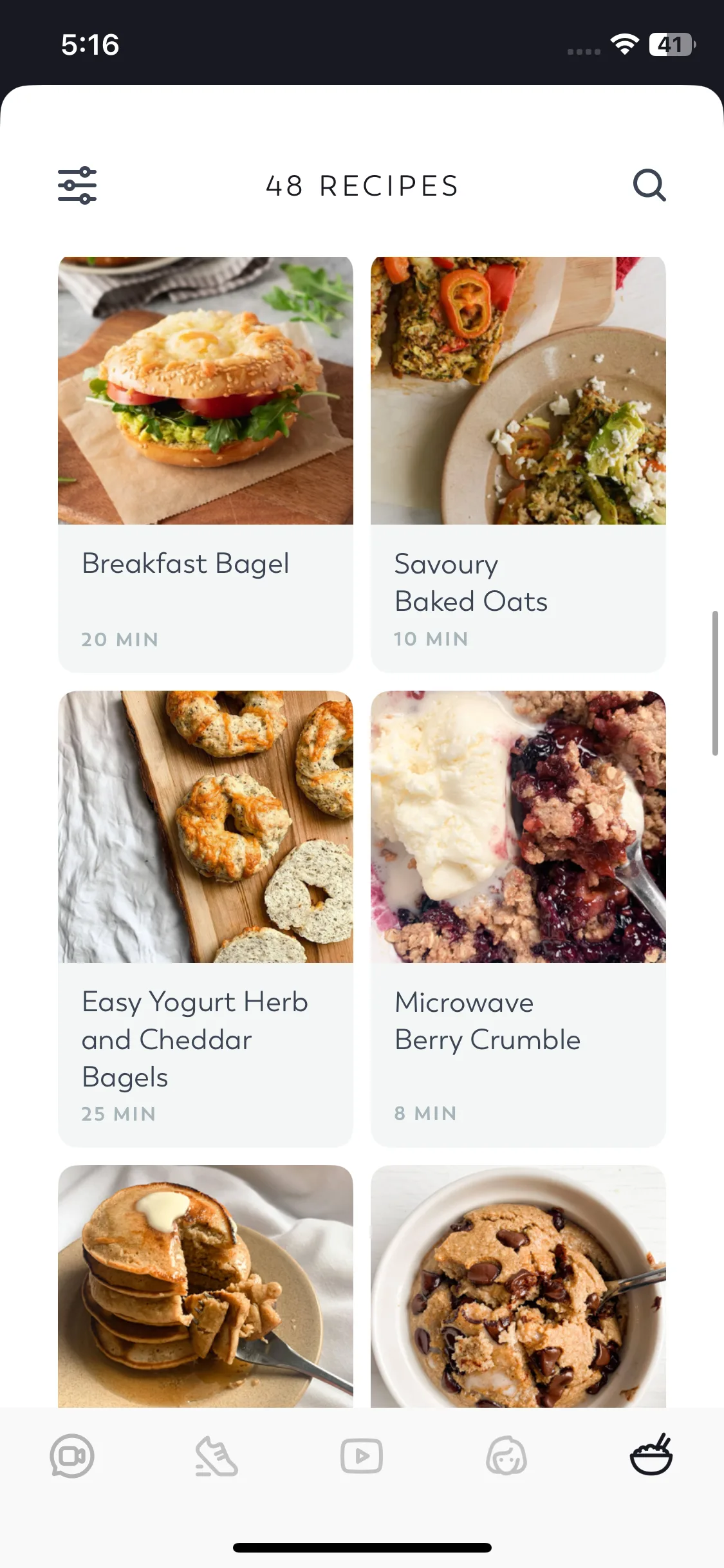Open the recipe filter options
This screenshot has width=724, height=1568.
tap(77, 185)
